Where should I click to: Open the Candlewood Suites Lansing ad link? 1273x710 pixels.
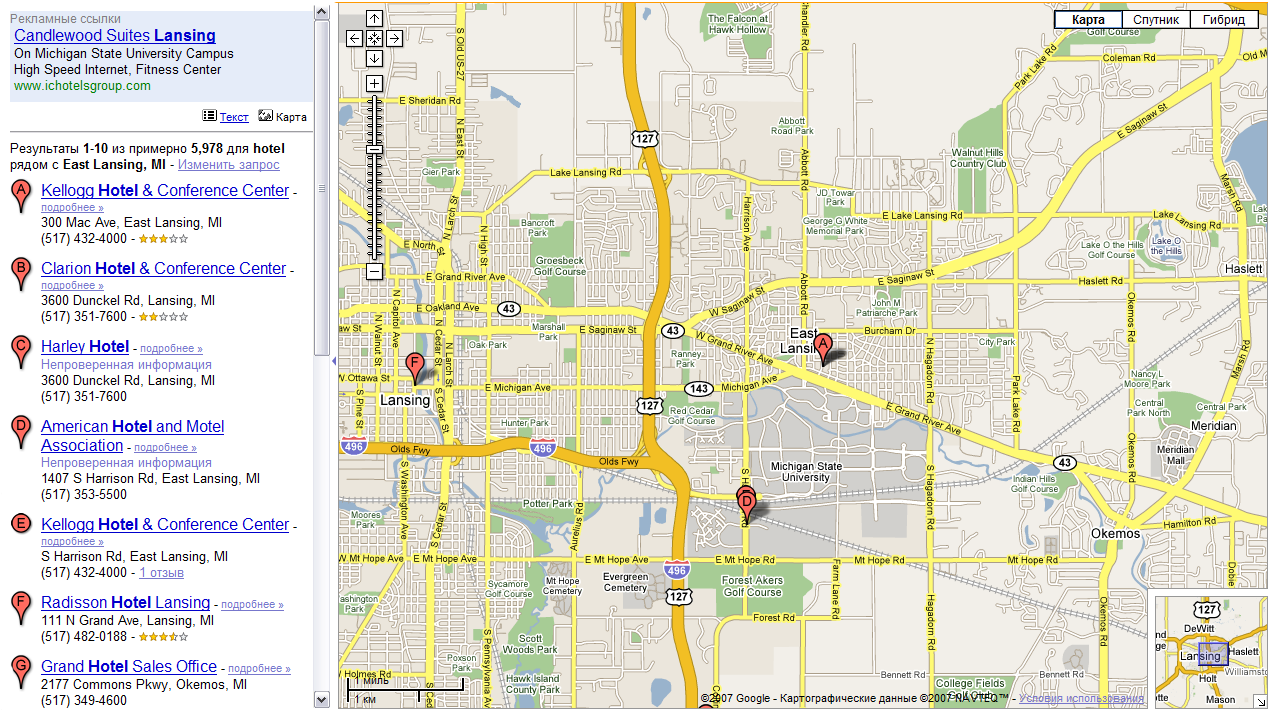(114, 36)
